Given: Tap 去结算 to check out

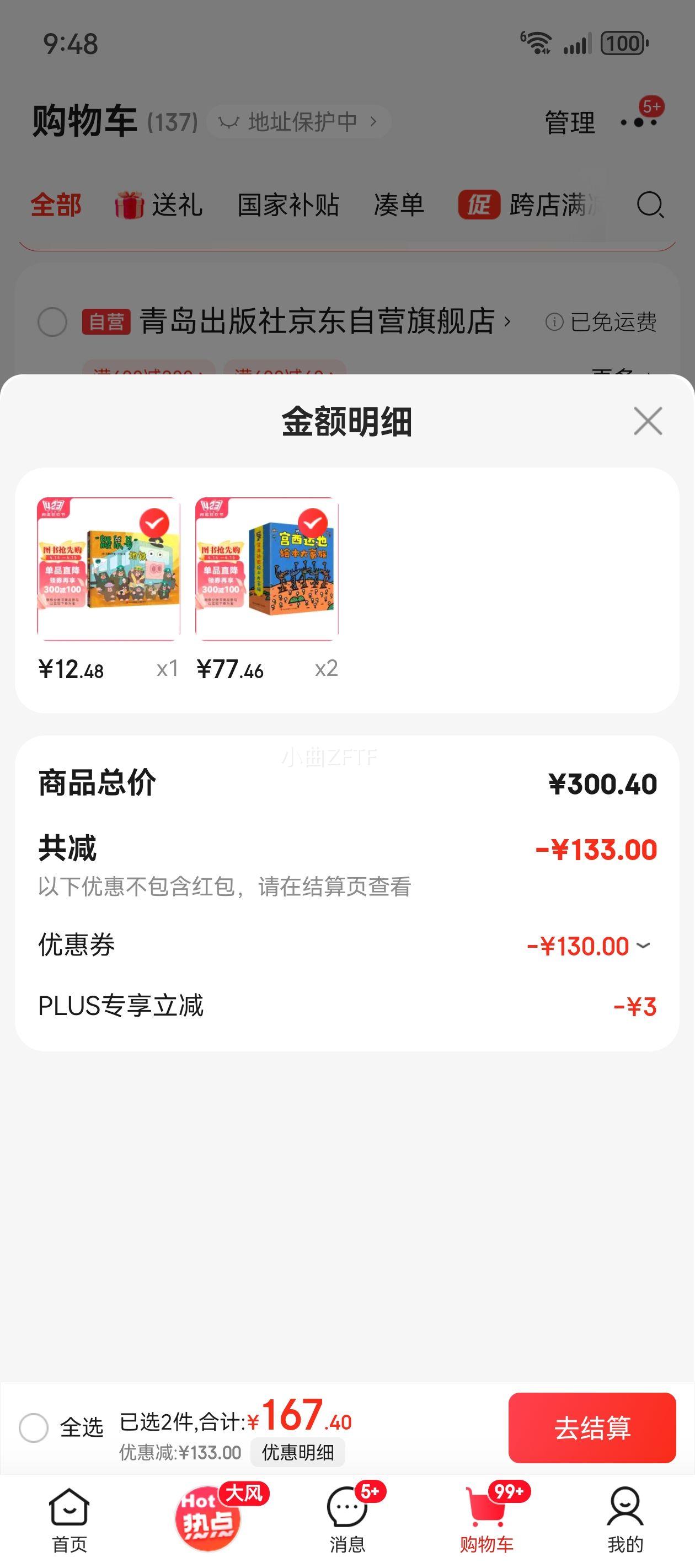Looking at the screenshot, I should (x=591, y=1427).
